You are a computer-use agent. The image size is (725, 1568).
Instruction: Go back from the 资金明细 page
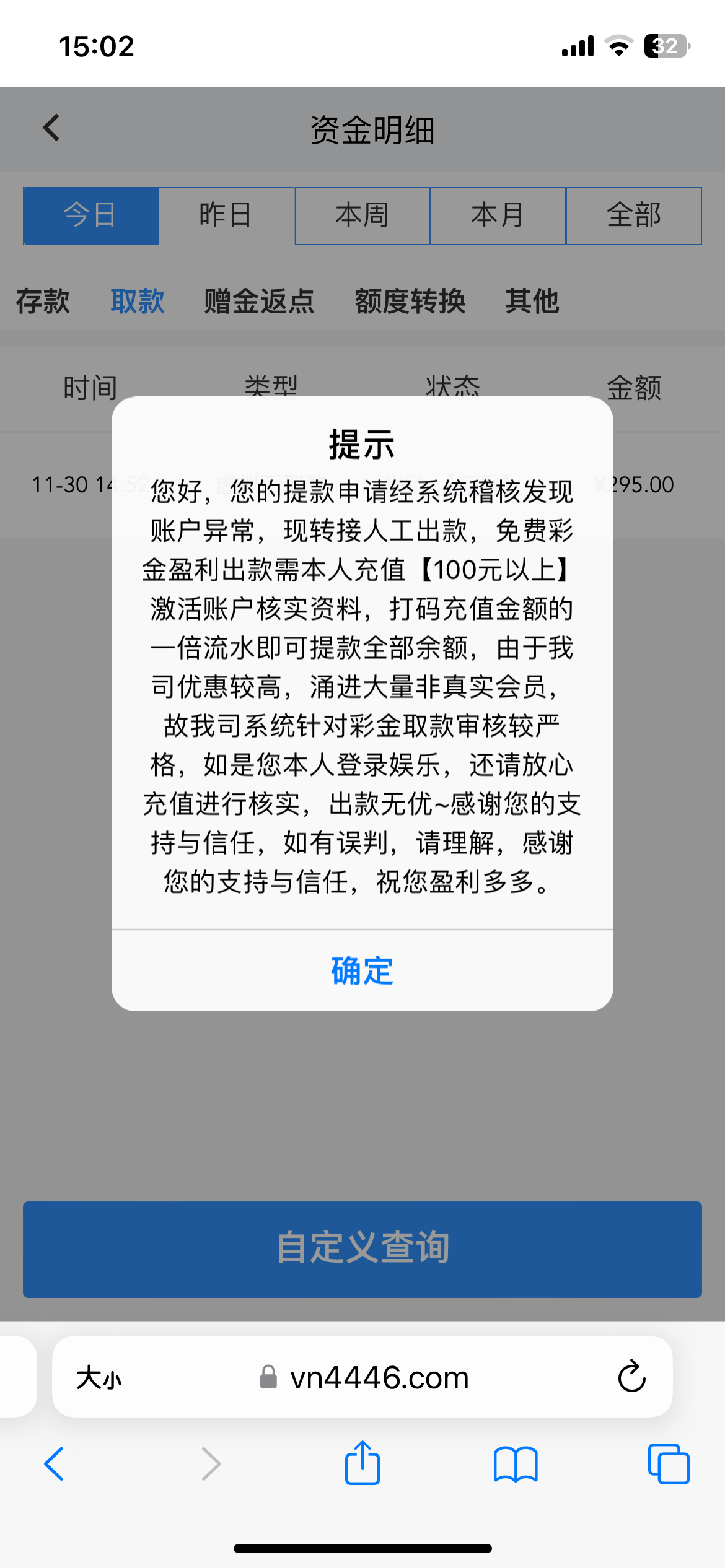coord(52,128)
